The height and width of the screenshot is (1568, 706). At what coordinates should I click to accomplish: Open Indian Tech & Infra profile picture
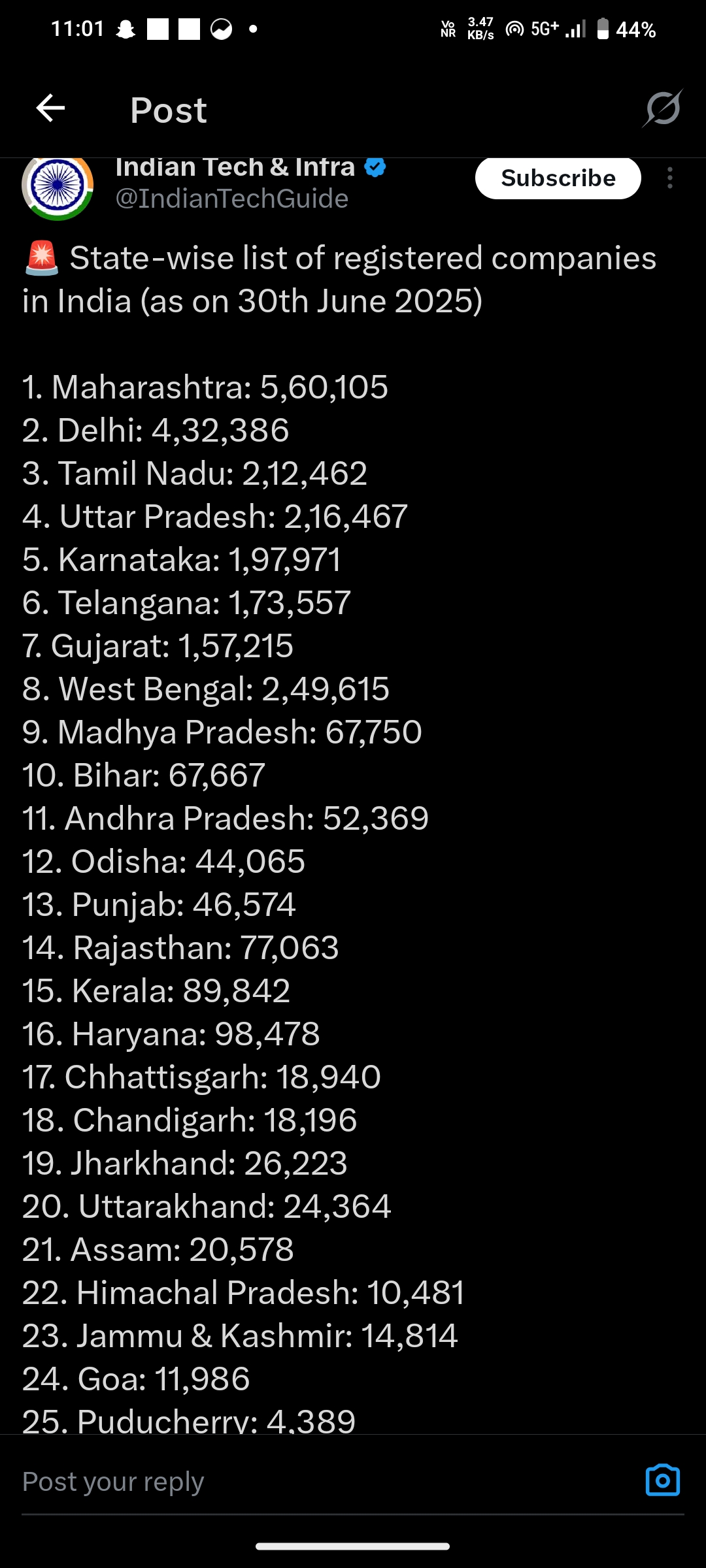point(58,186)
